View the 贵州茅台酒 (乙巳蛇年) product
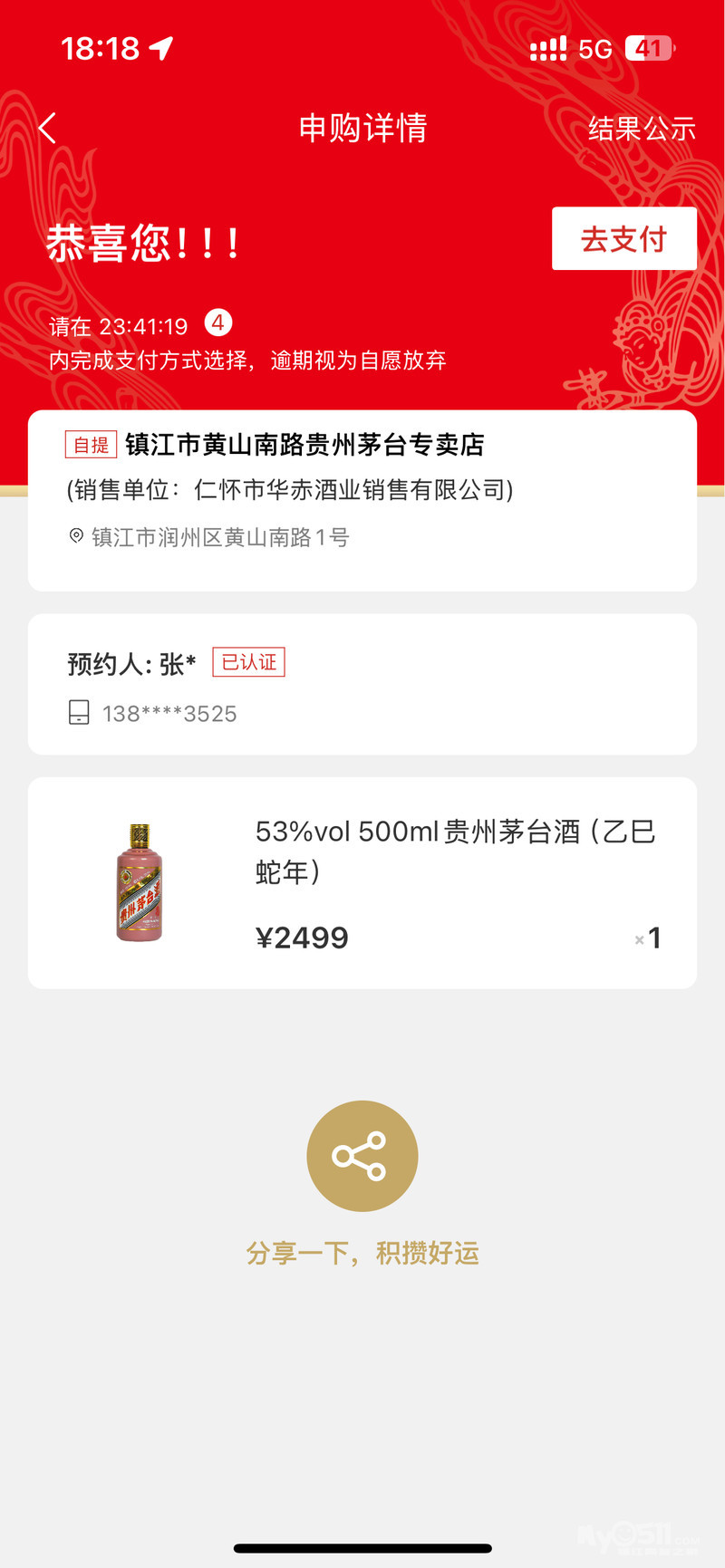This screenshot has width=725, height=1568. [362, 882]
